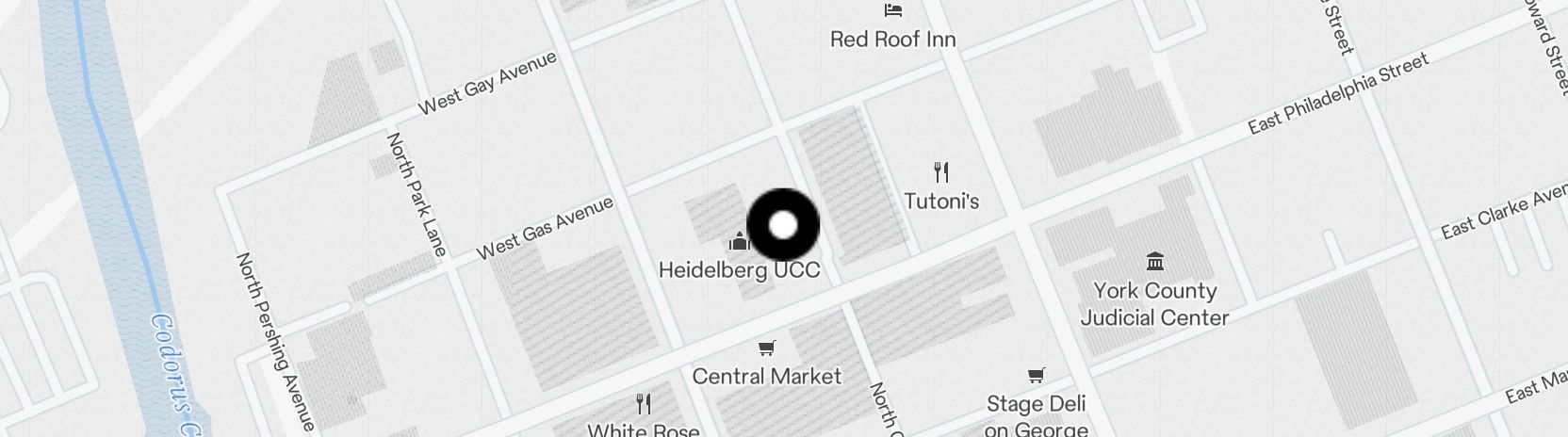1568x437 pixels.
Task: Open the Central Market map marker
Action: click(x=767, y=349)
